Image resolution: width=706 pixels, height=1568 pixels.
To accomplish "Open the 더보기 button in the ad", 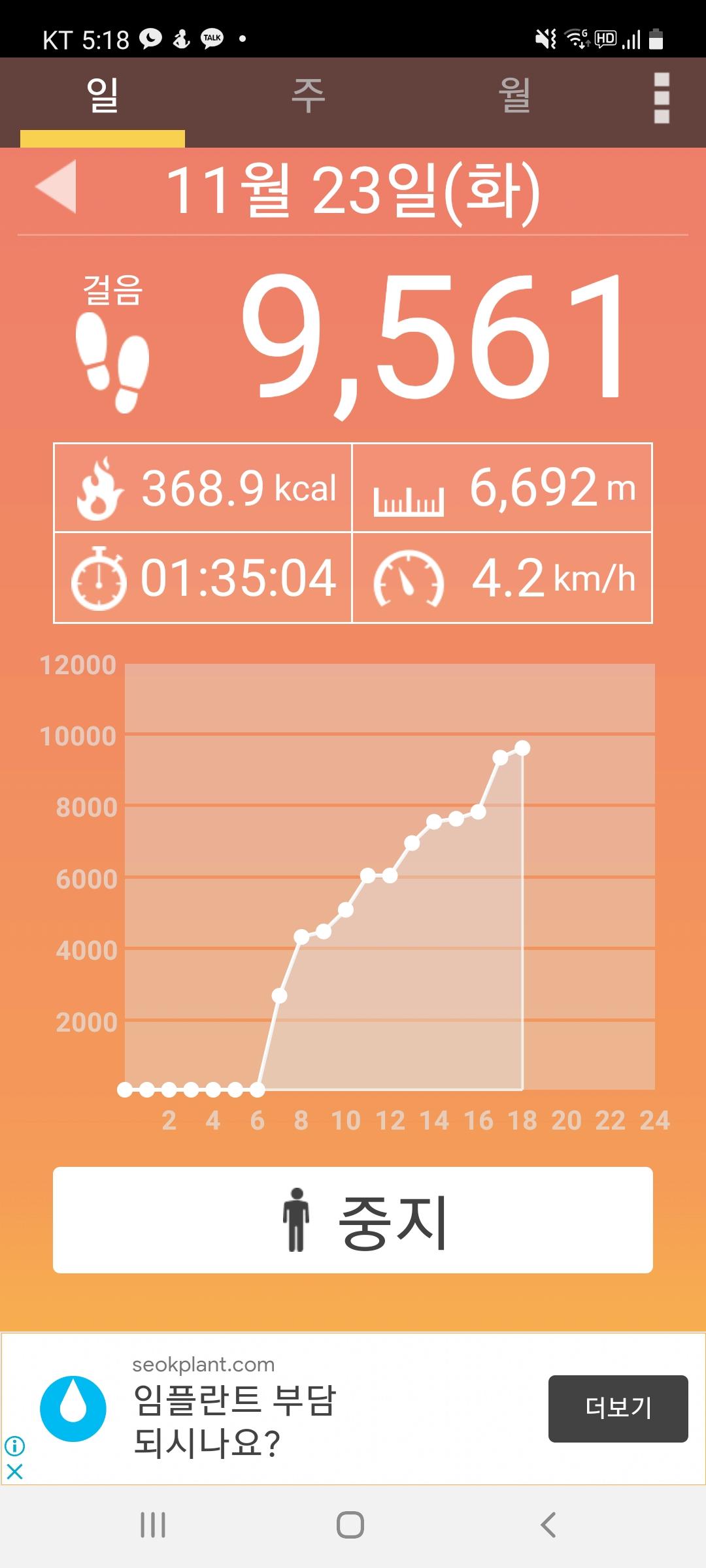I will pos(618,1409).
